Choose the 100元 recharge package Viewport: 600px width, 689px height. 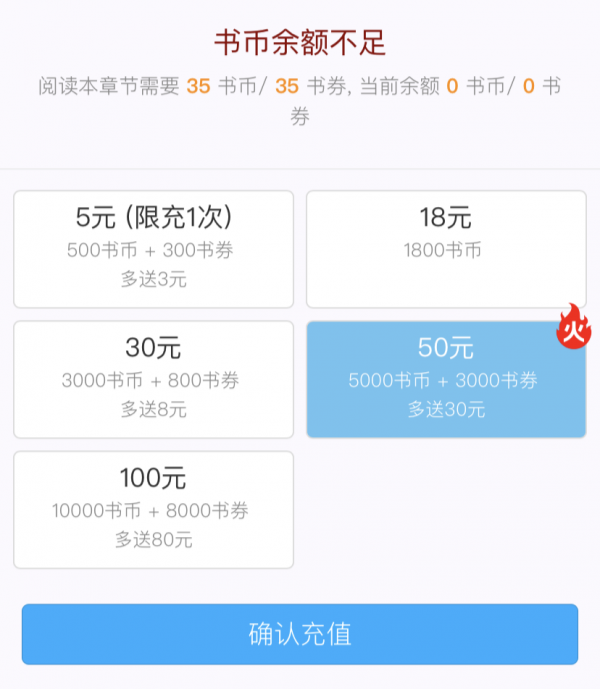coord(153,509)
